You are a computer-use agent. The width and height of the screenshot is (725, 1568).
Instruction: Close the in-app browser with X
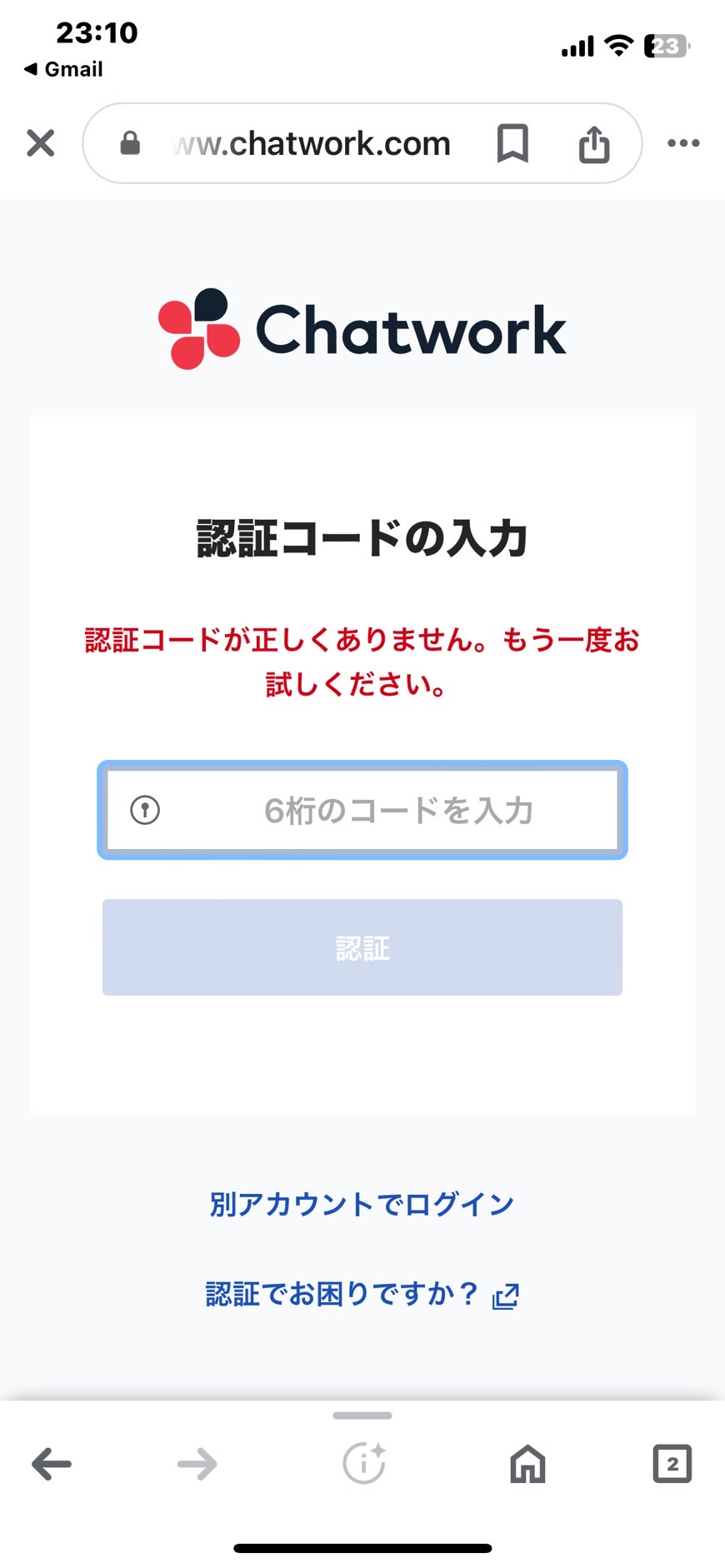40,143
